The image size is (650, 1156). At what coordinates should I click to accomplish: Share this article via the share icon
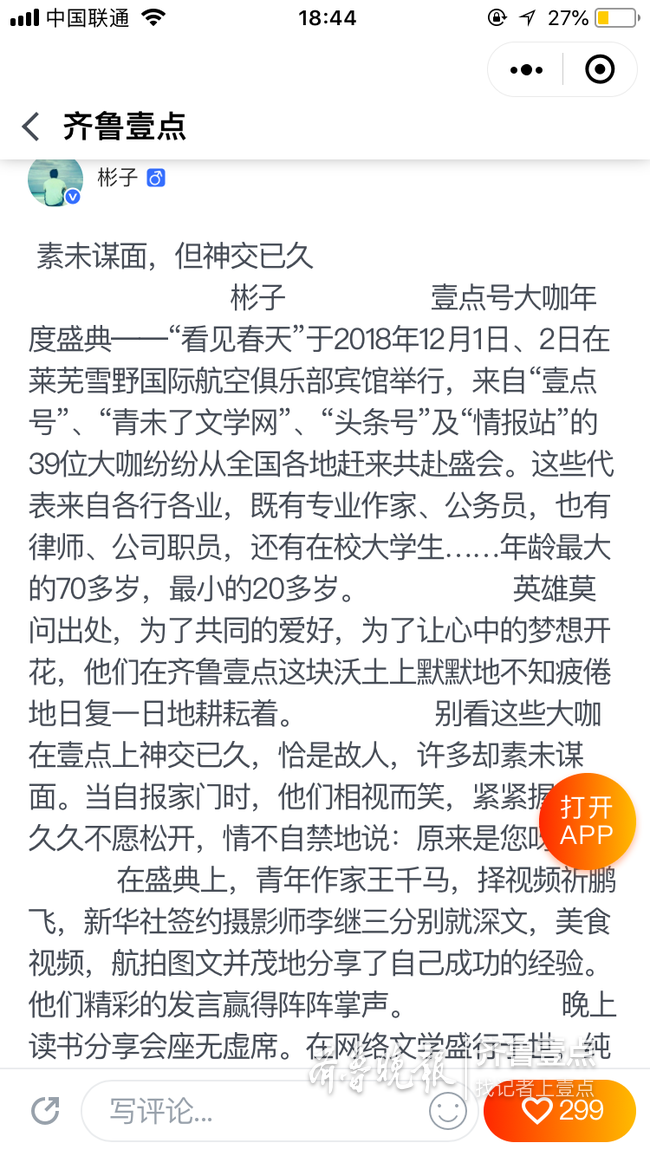[x=45, y=1110]
